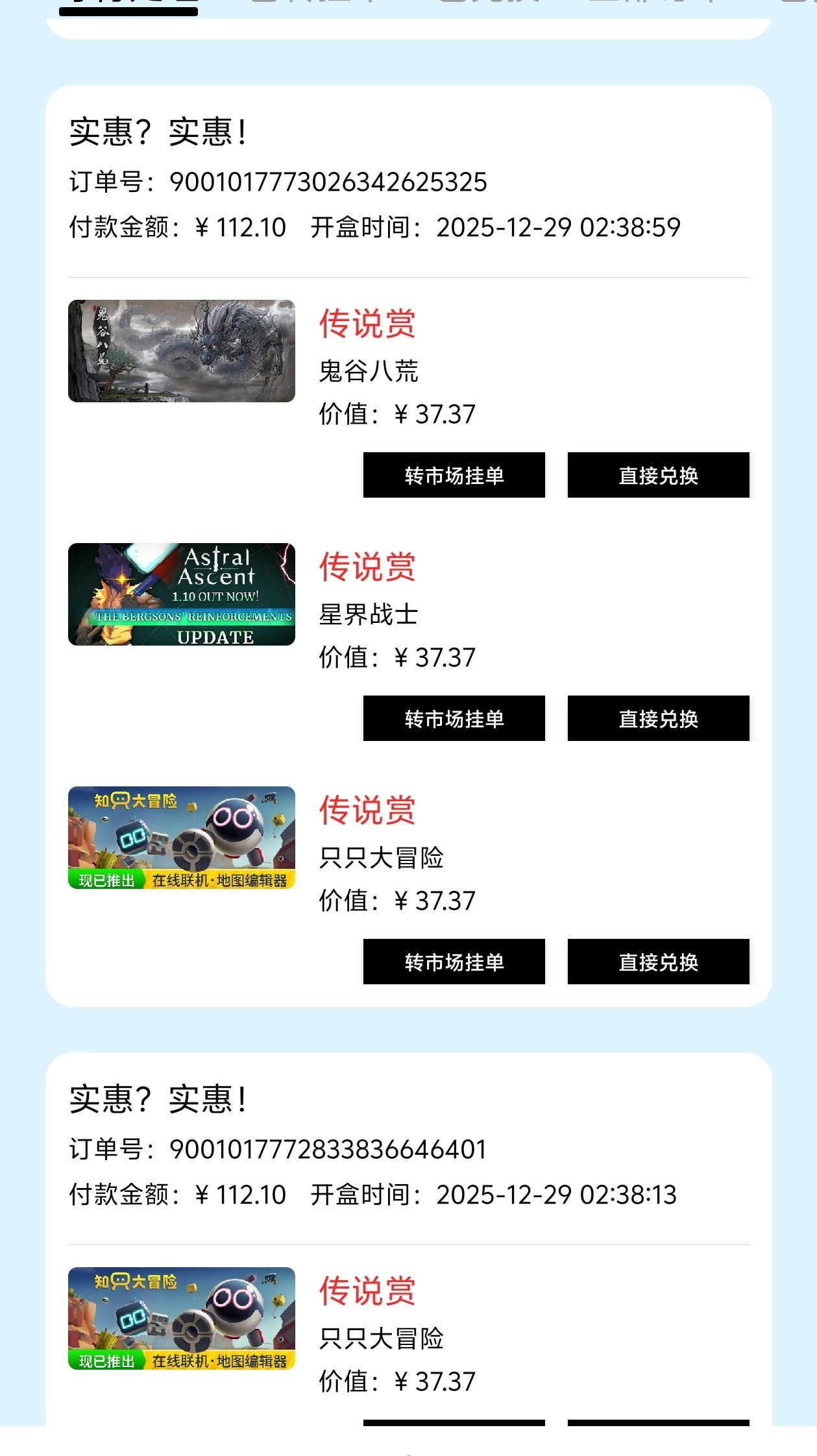Tap 转市场挂单 for 鬼谷八荒
The image size is (817, 1456).
click(x=454, y=475)
